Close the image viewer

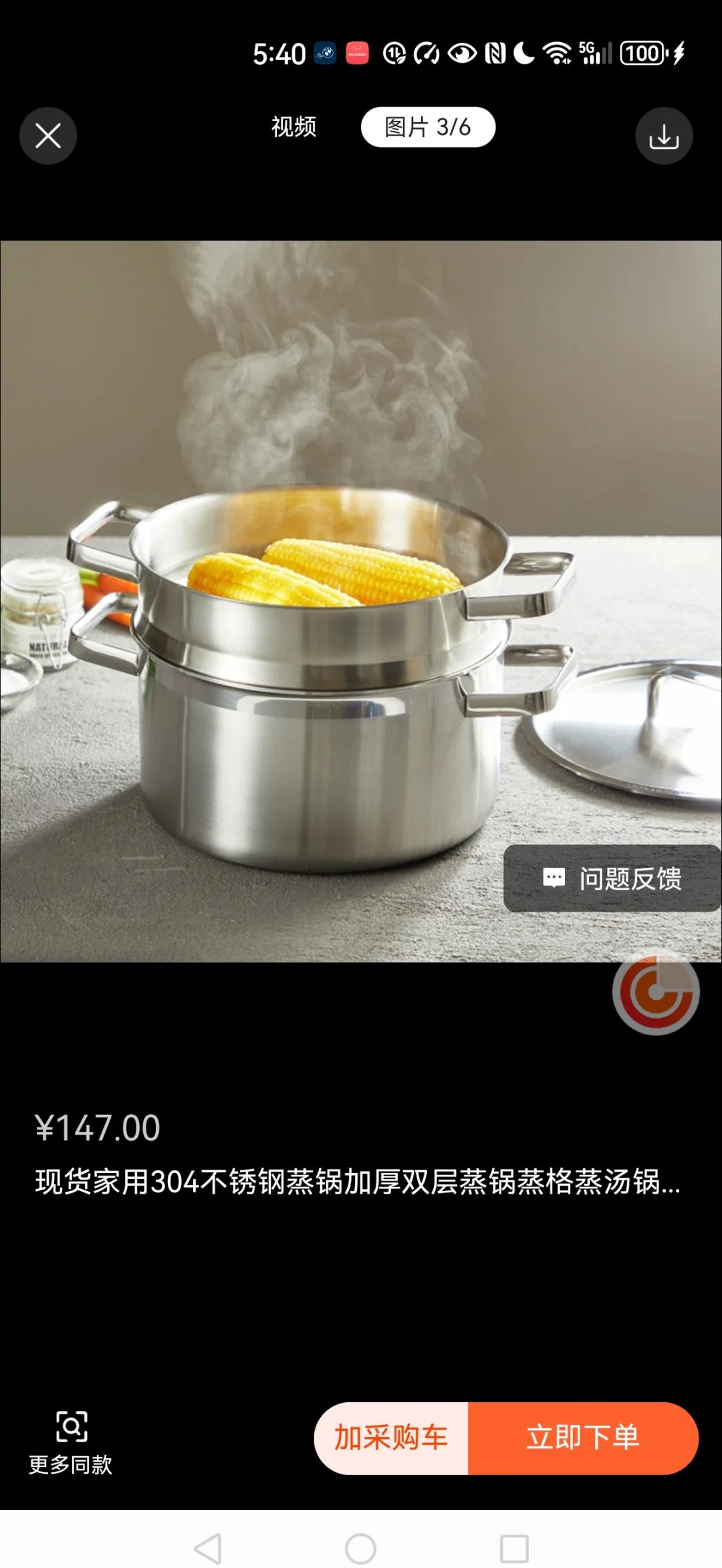(x=47, y=136)
